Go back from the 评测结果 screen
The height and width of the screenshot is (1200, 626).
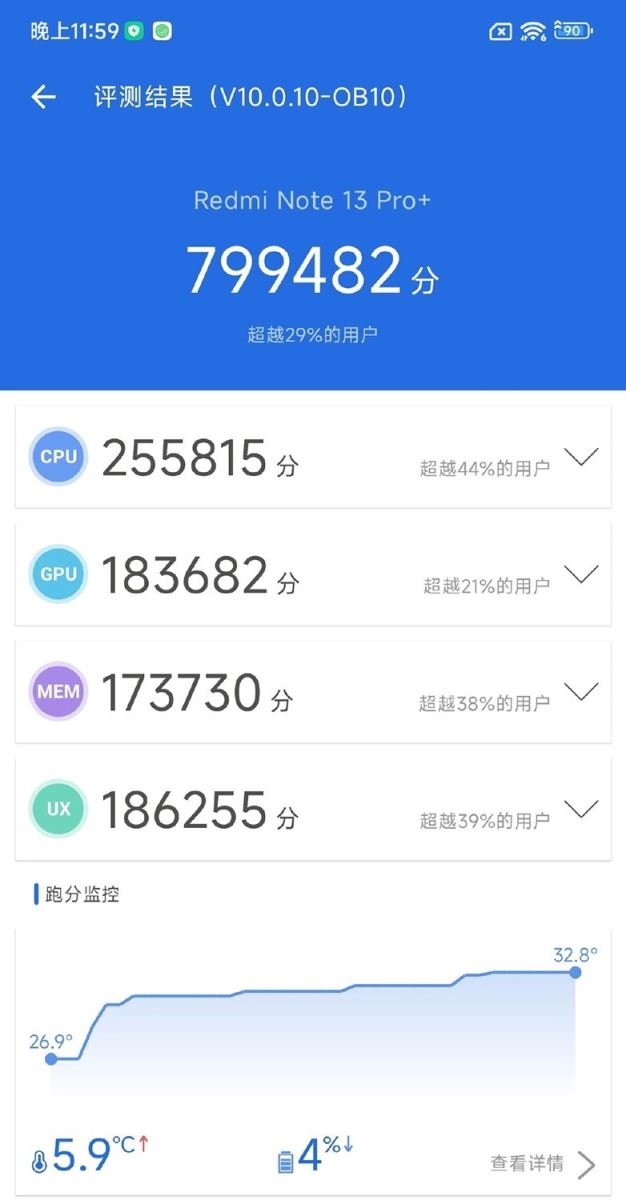pos(43,97)
